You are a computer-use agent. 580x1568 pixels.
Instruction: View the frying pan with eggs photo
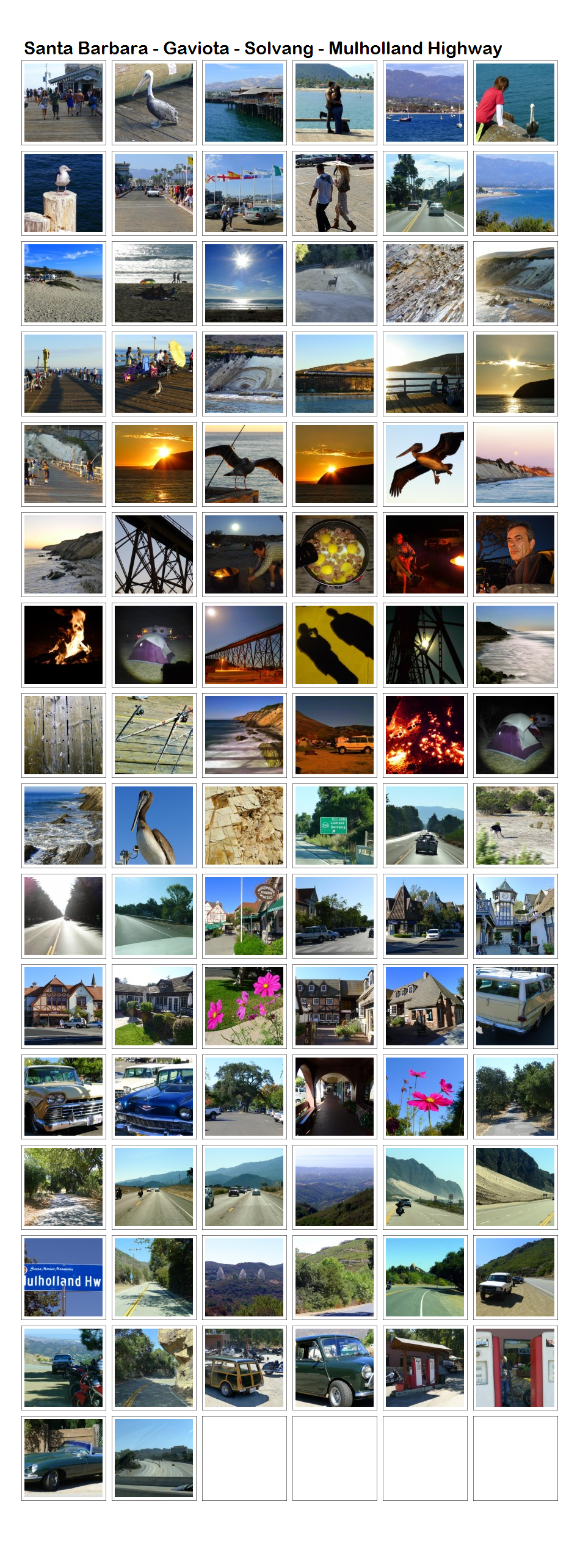pos(335,554)
